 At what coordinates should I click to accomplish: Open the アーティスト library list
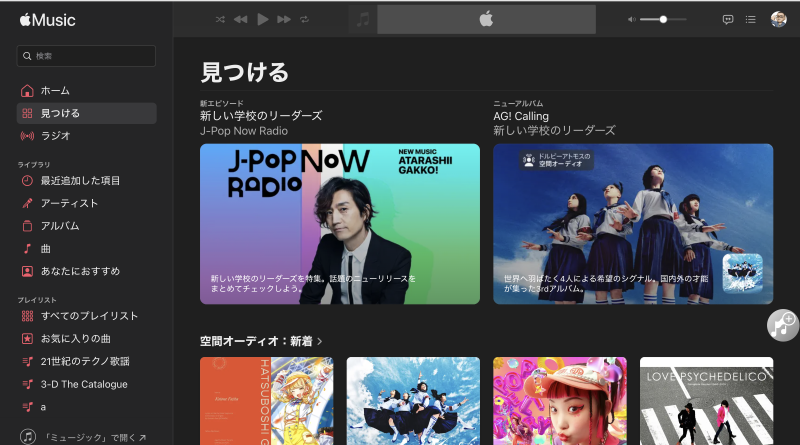[x=69, y=203]
